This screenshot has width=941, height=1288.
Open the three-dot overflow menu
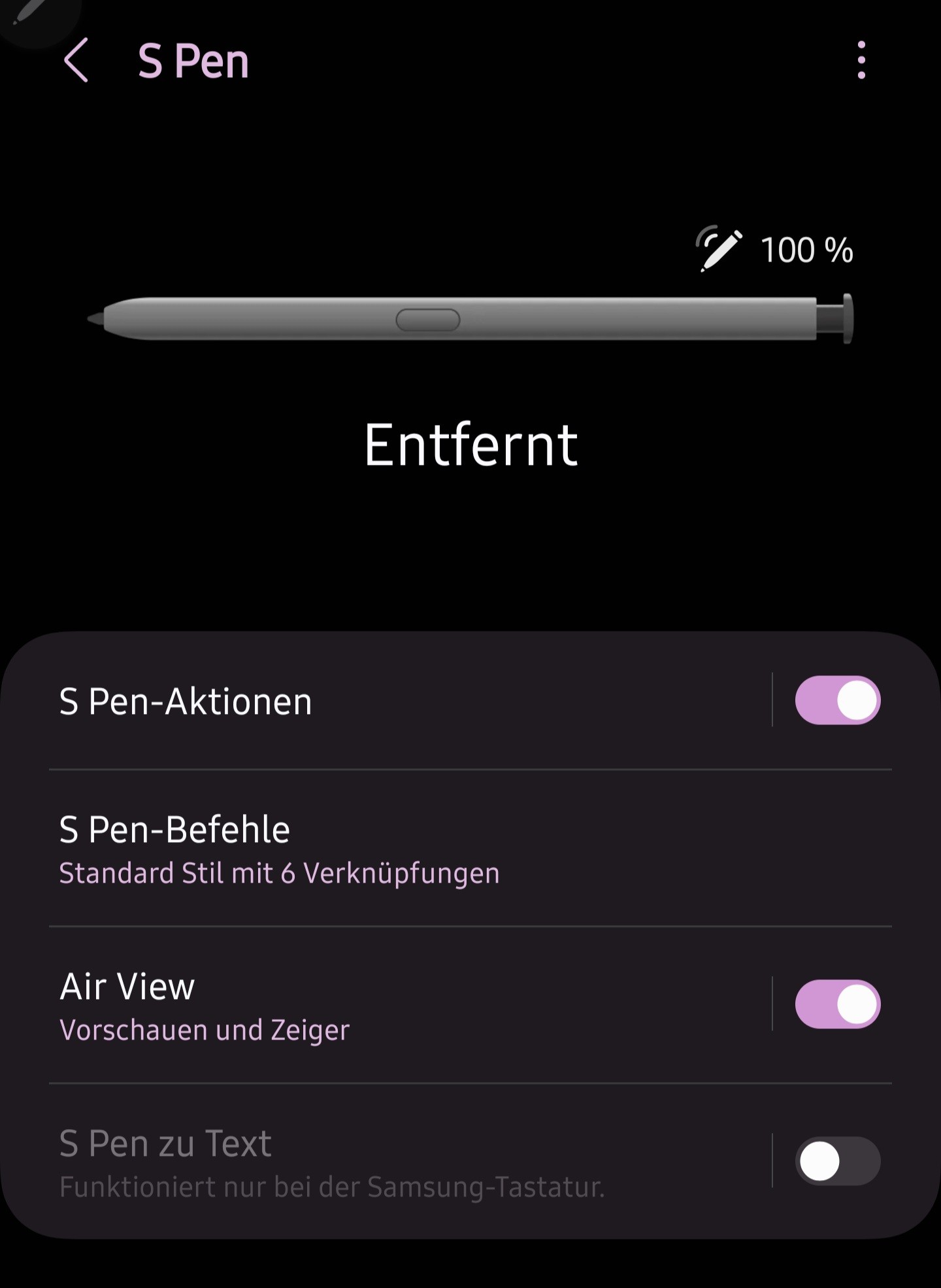(x=861, y=60)
